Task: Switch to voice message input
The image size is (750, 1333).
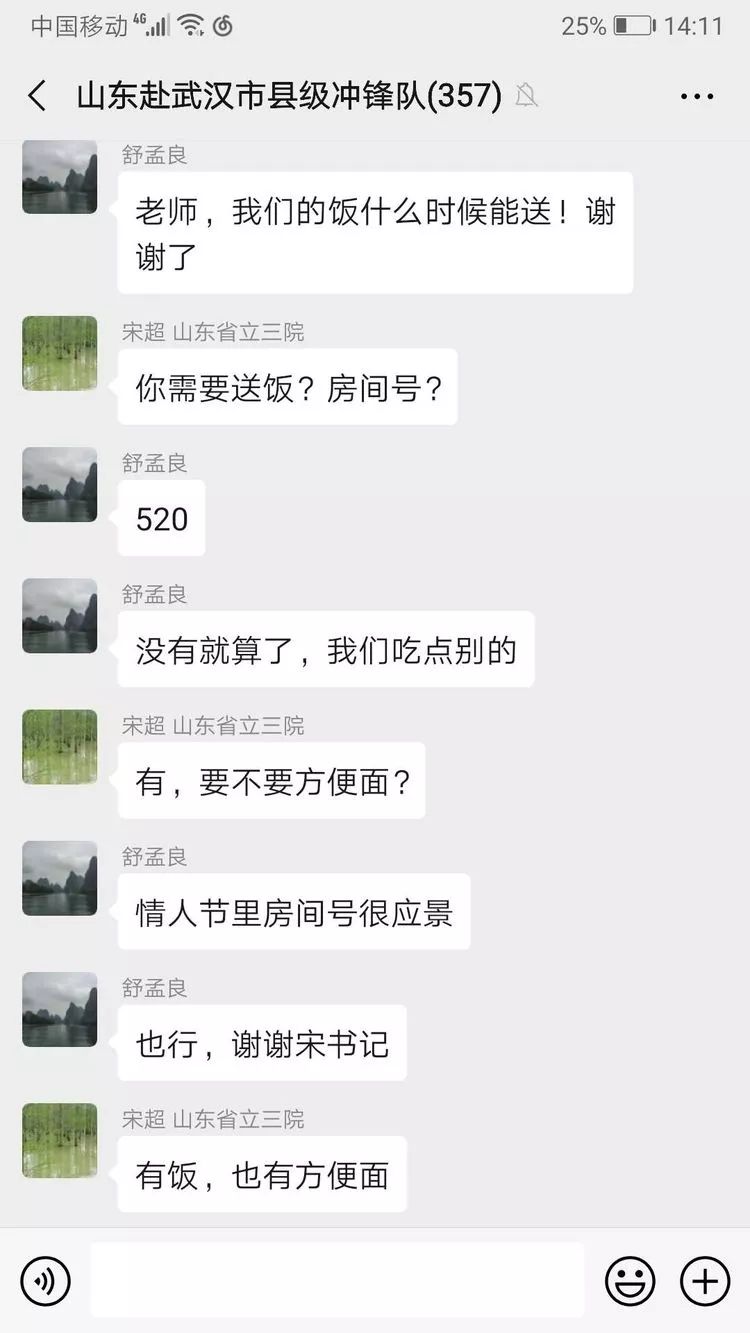Action: 46,1281
